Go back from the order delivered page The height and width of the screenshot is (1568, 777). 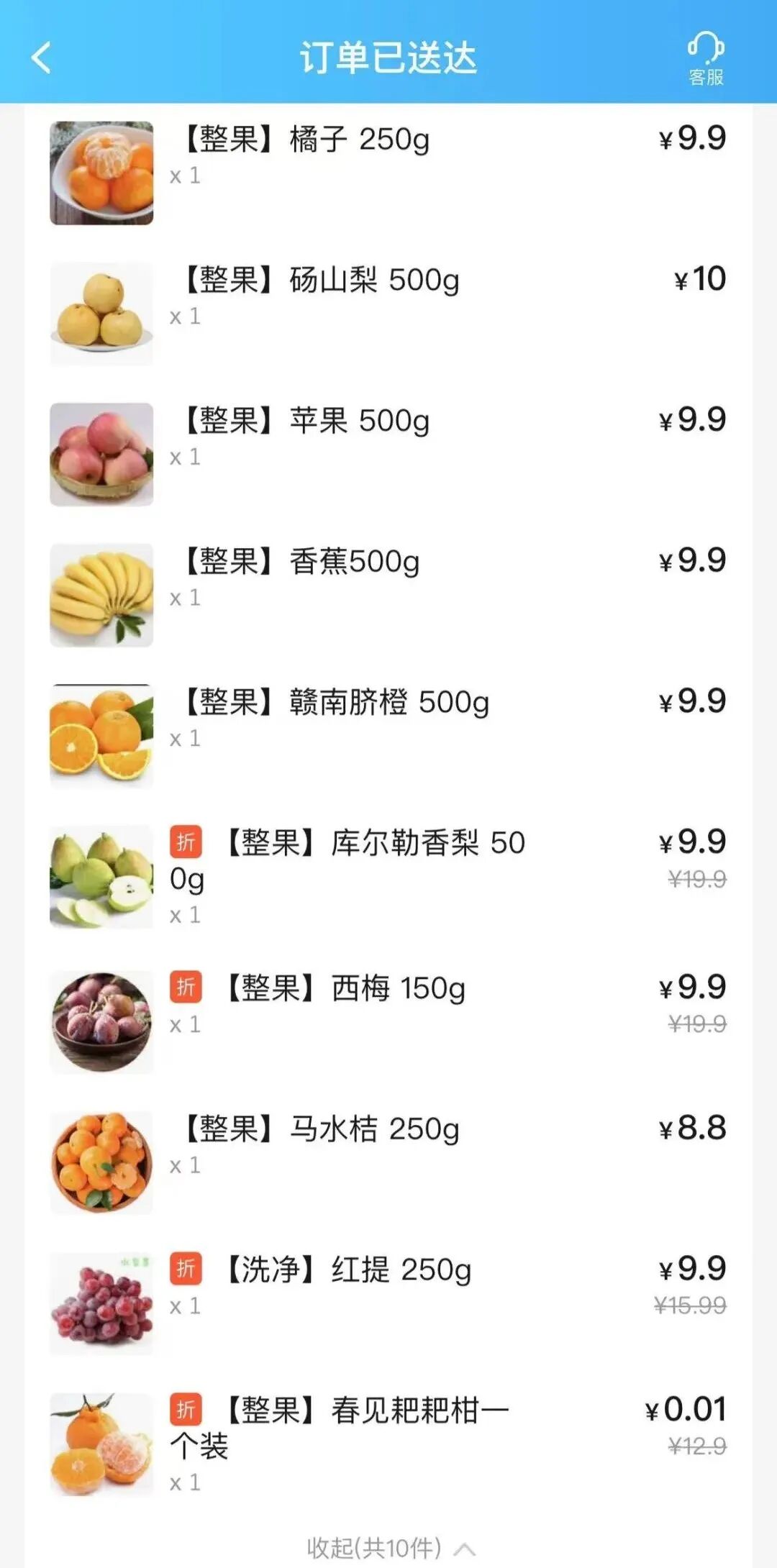42,58
